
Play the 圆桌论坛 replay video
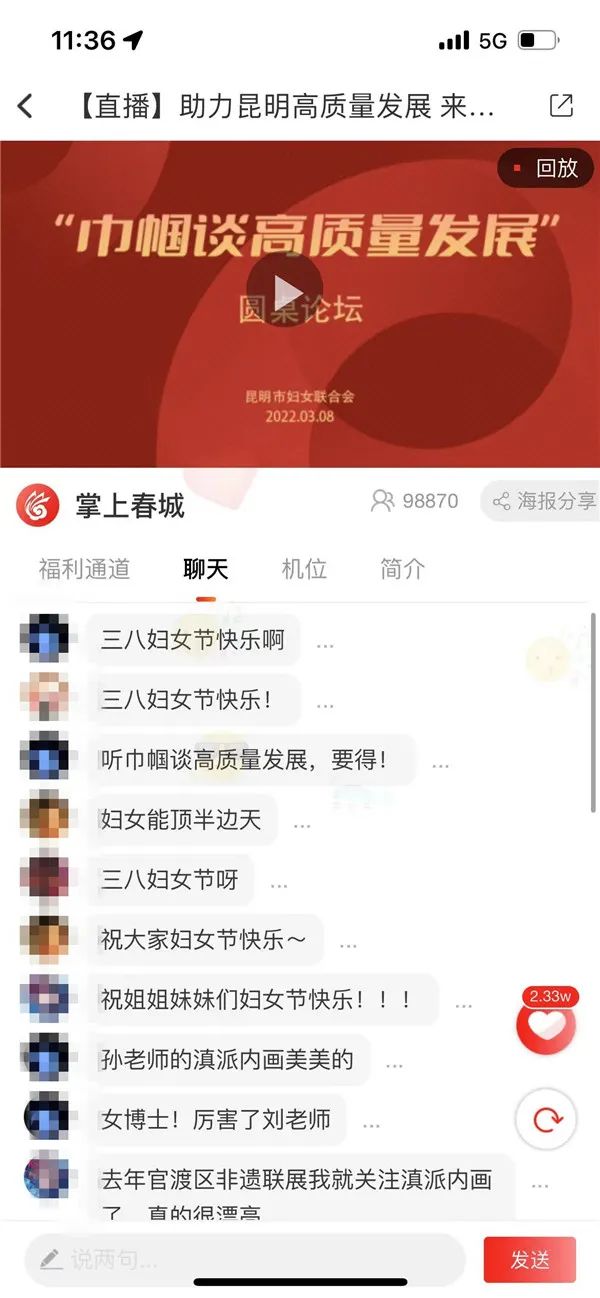(x=285, y=291)
